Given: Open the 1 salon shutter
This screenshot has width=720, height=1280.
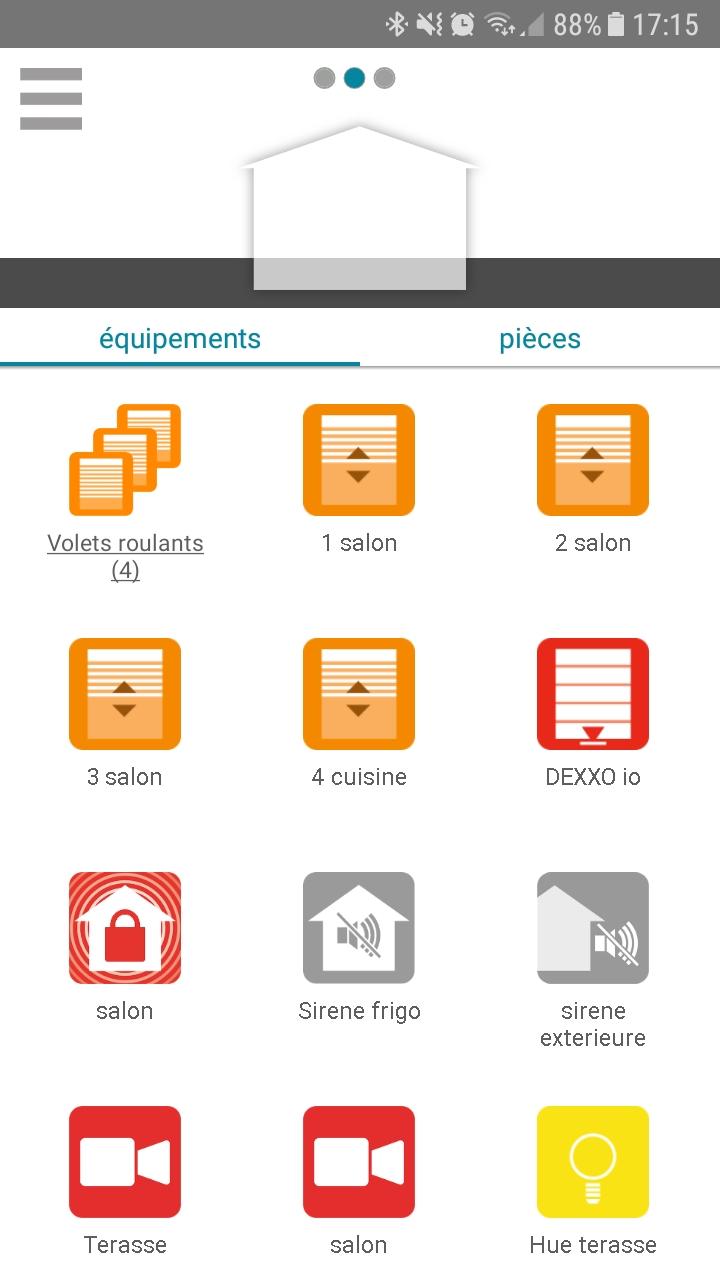Looking at the screenshot, I should coord(359,460).
